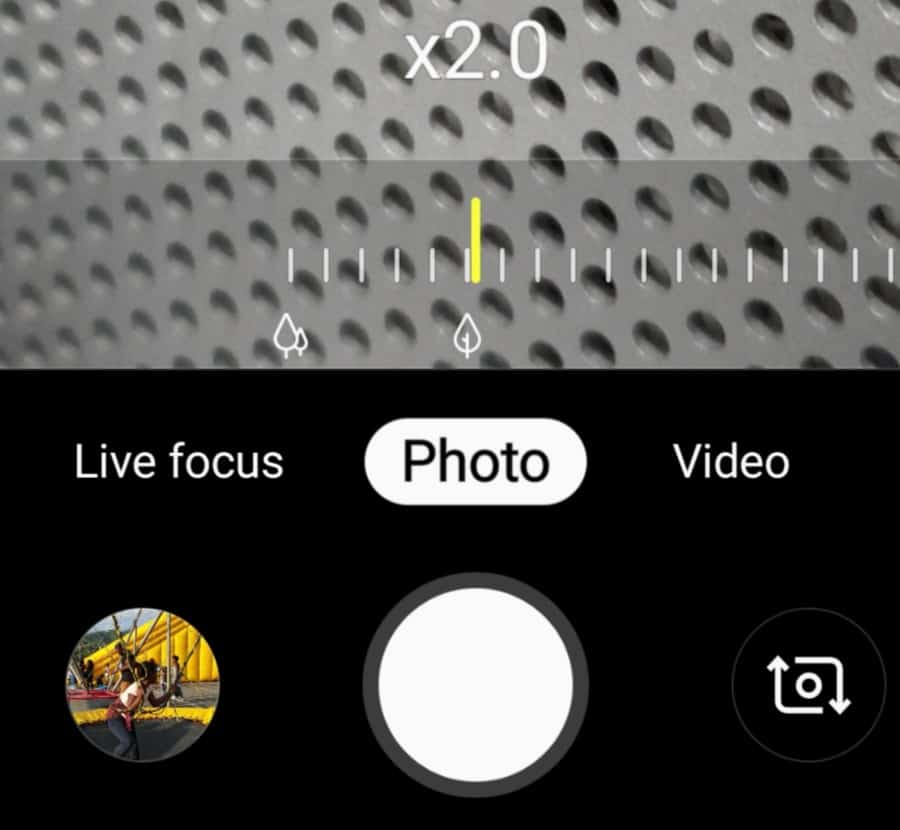Take a photo with the shutter button

coord(475,684)
